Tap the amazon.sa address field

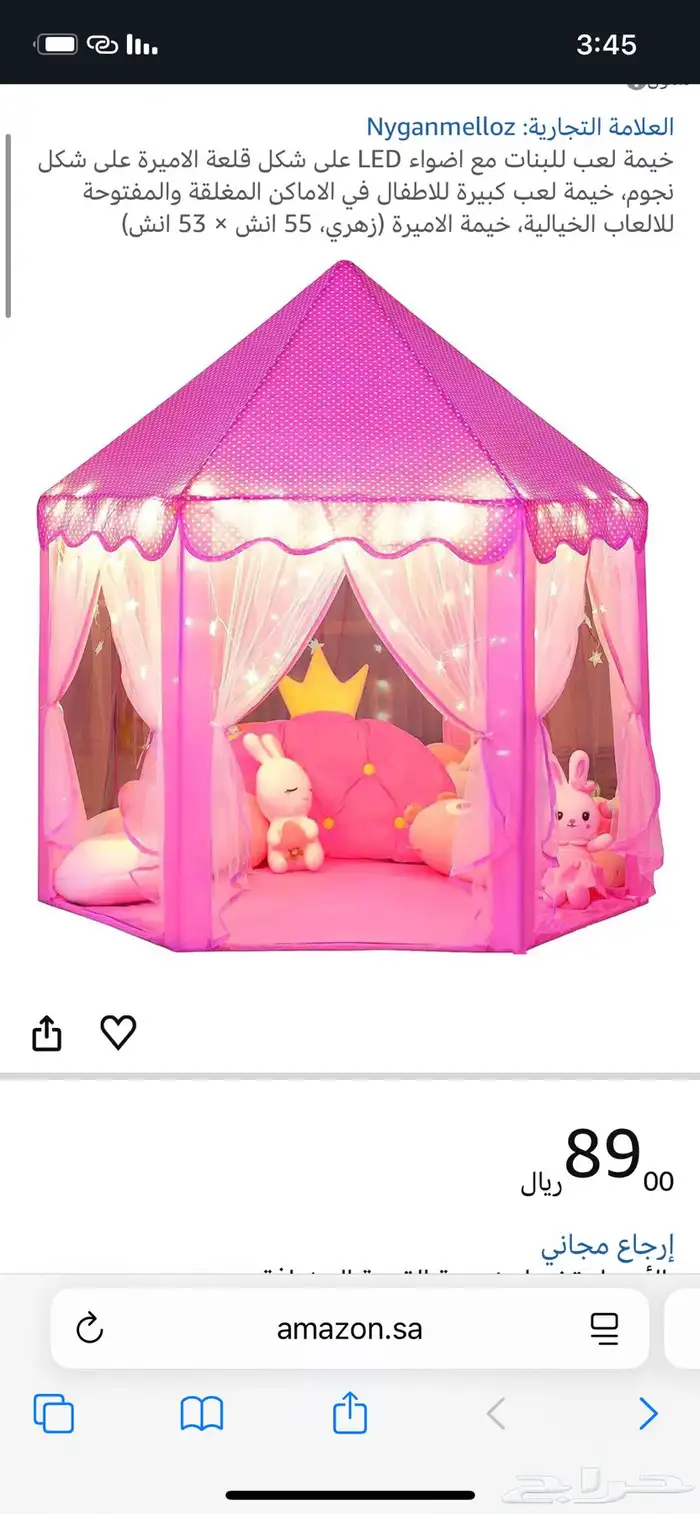click(x=350, y=1328)
